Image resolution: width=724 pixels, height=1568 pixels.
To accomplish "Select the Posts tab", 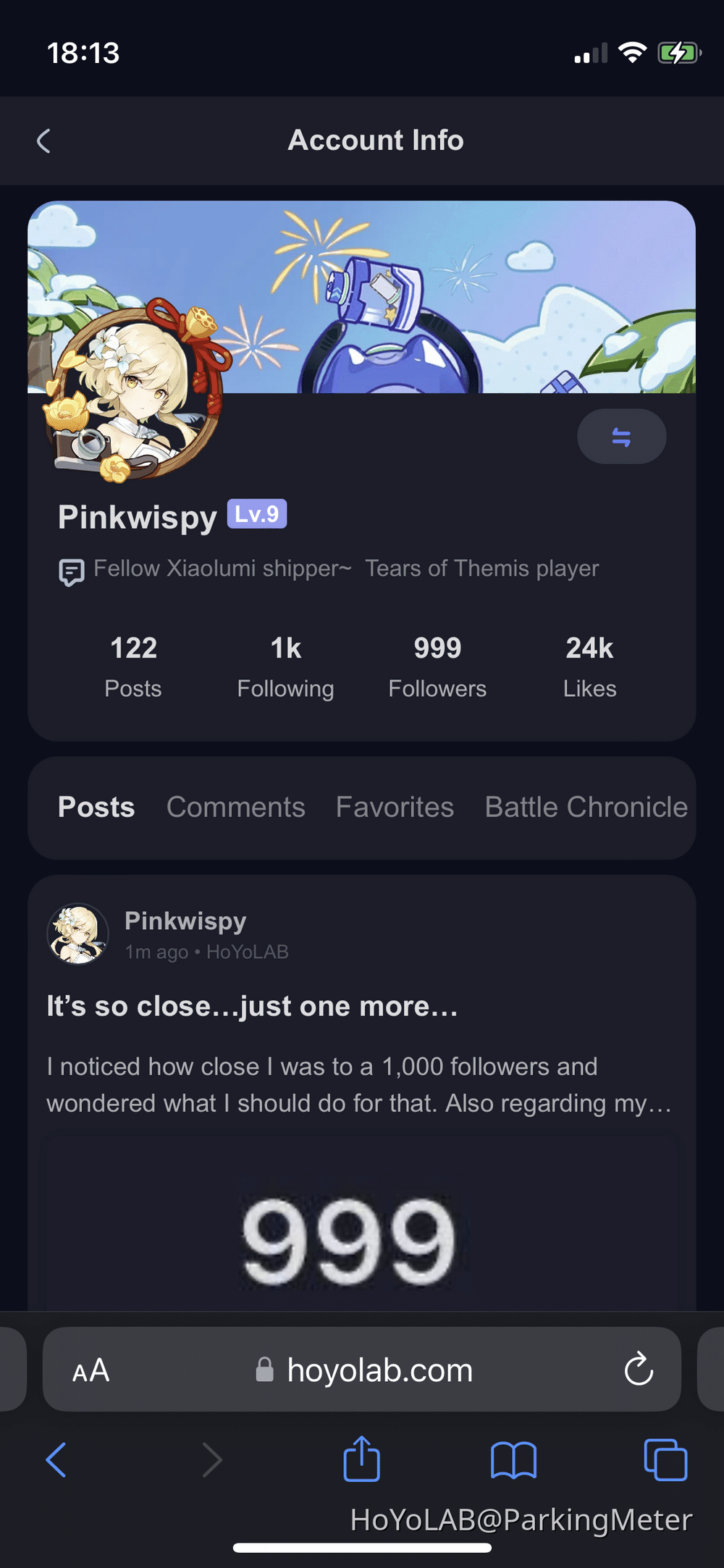I will click(96, 807).
